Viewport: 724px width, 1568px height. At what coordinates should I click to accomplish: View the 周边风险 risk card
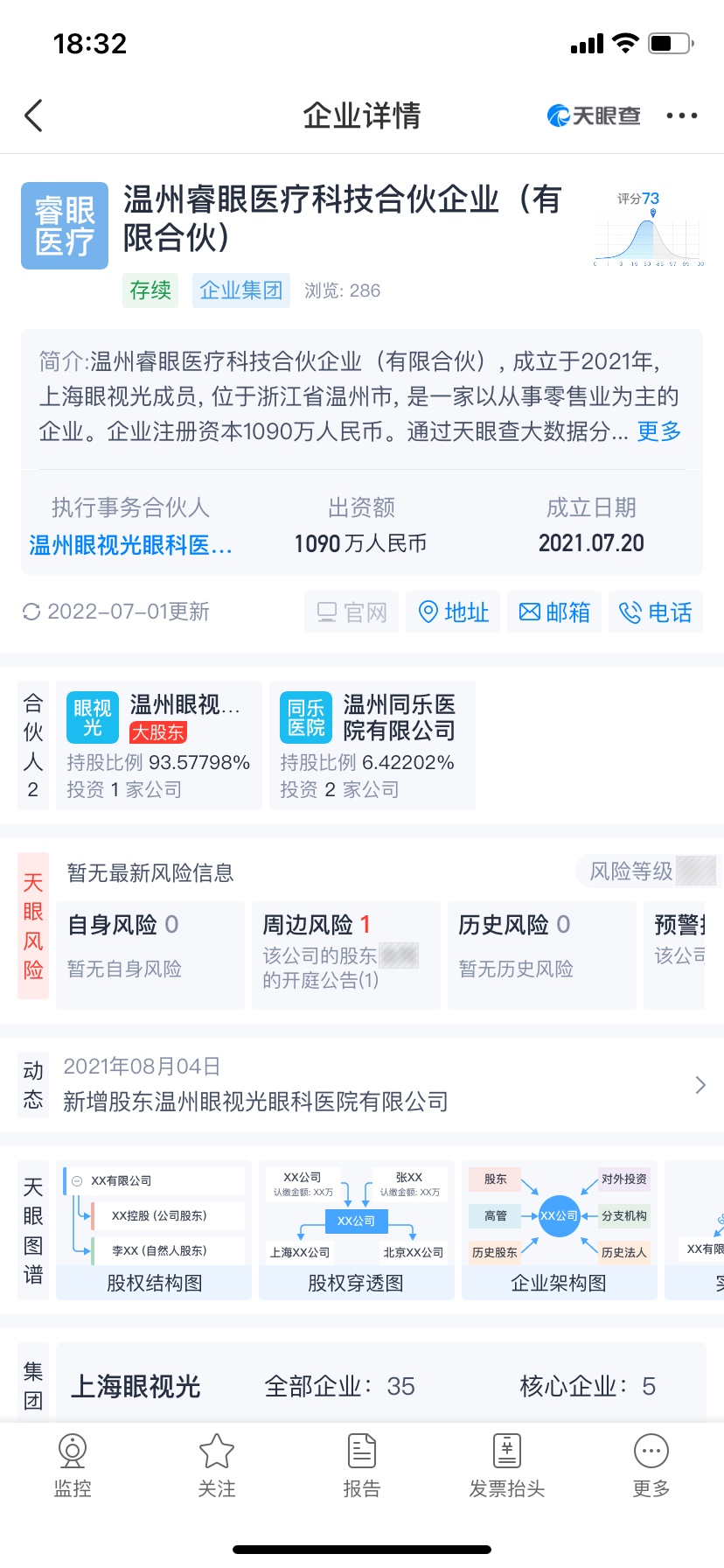pos(346,955)
